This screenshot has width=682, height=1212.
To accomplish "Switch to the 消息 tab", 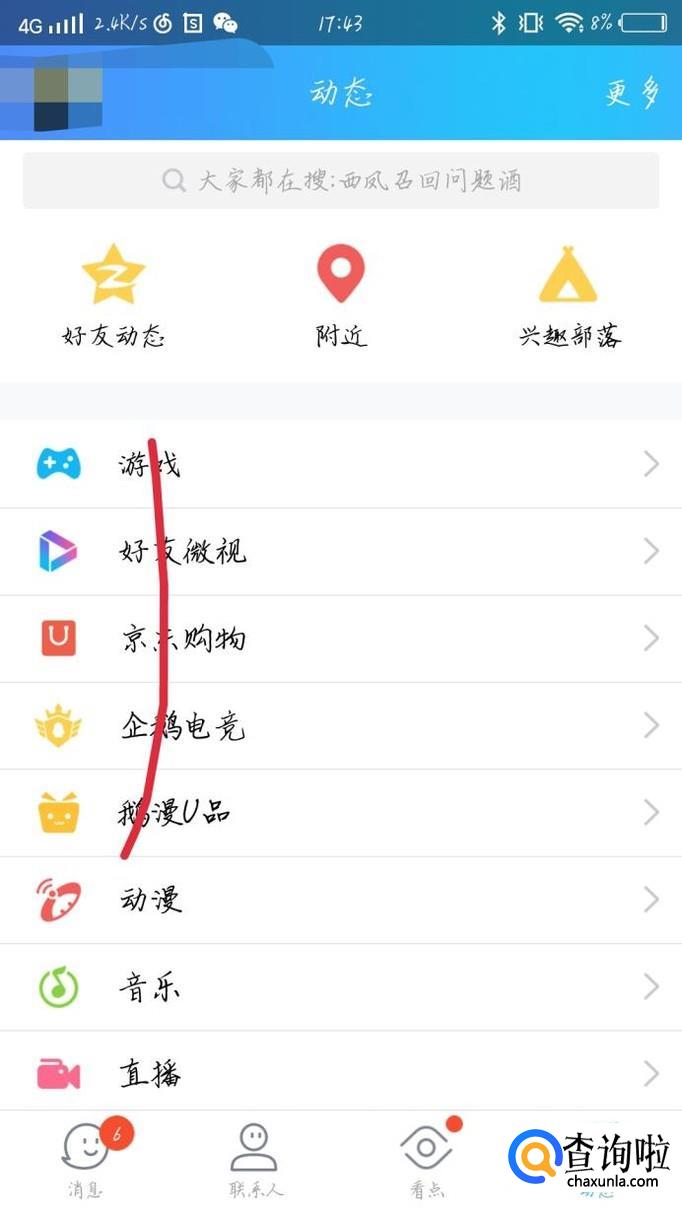I will [85, 1160].
